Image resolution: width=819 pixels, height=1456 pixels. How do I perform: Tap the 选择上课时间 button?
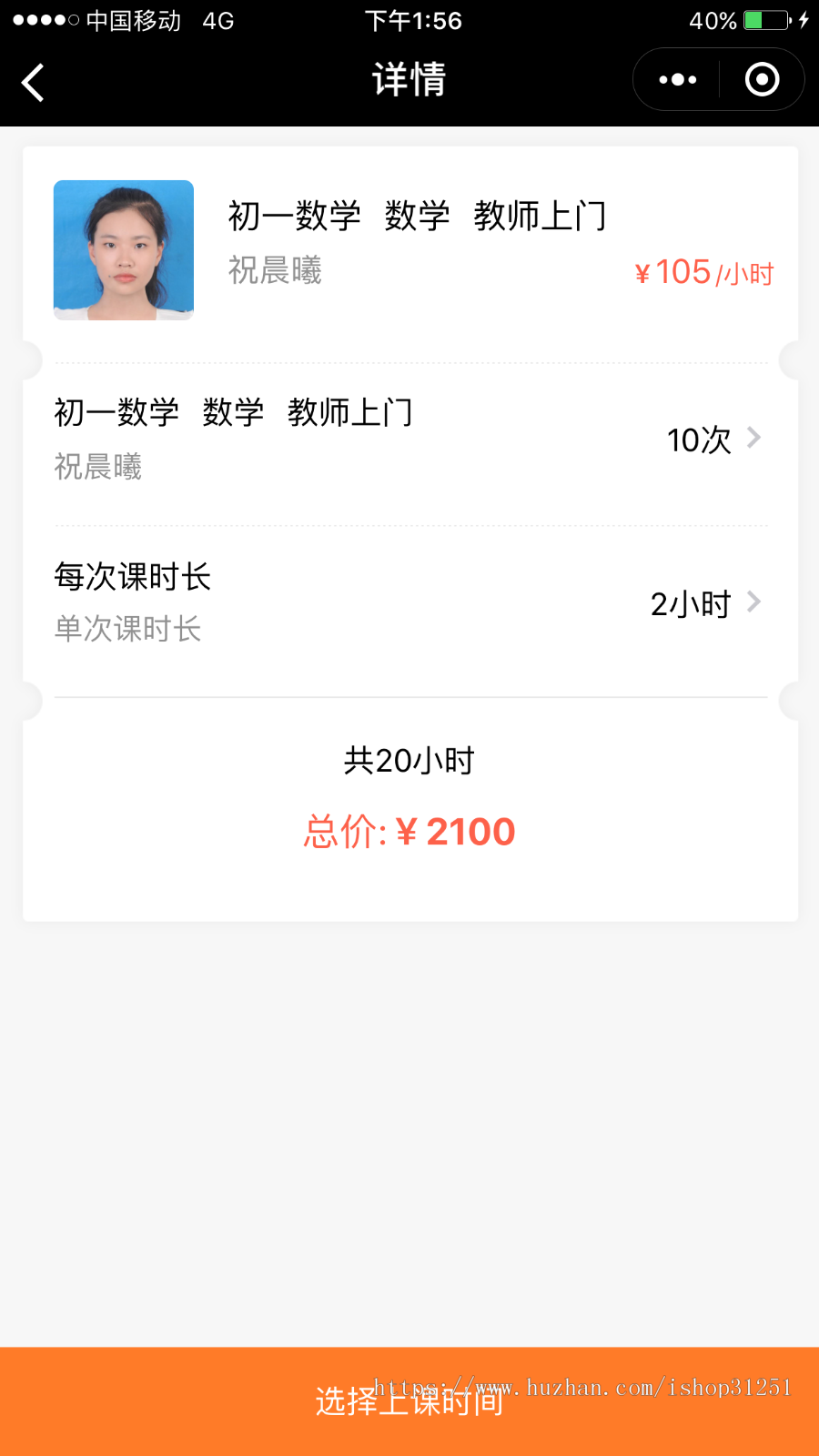409,1400
